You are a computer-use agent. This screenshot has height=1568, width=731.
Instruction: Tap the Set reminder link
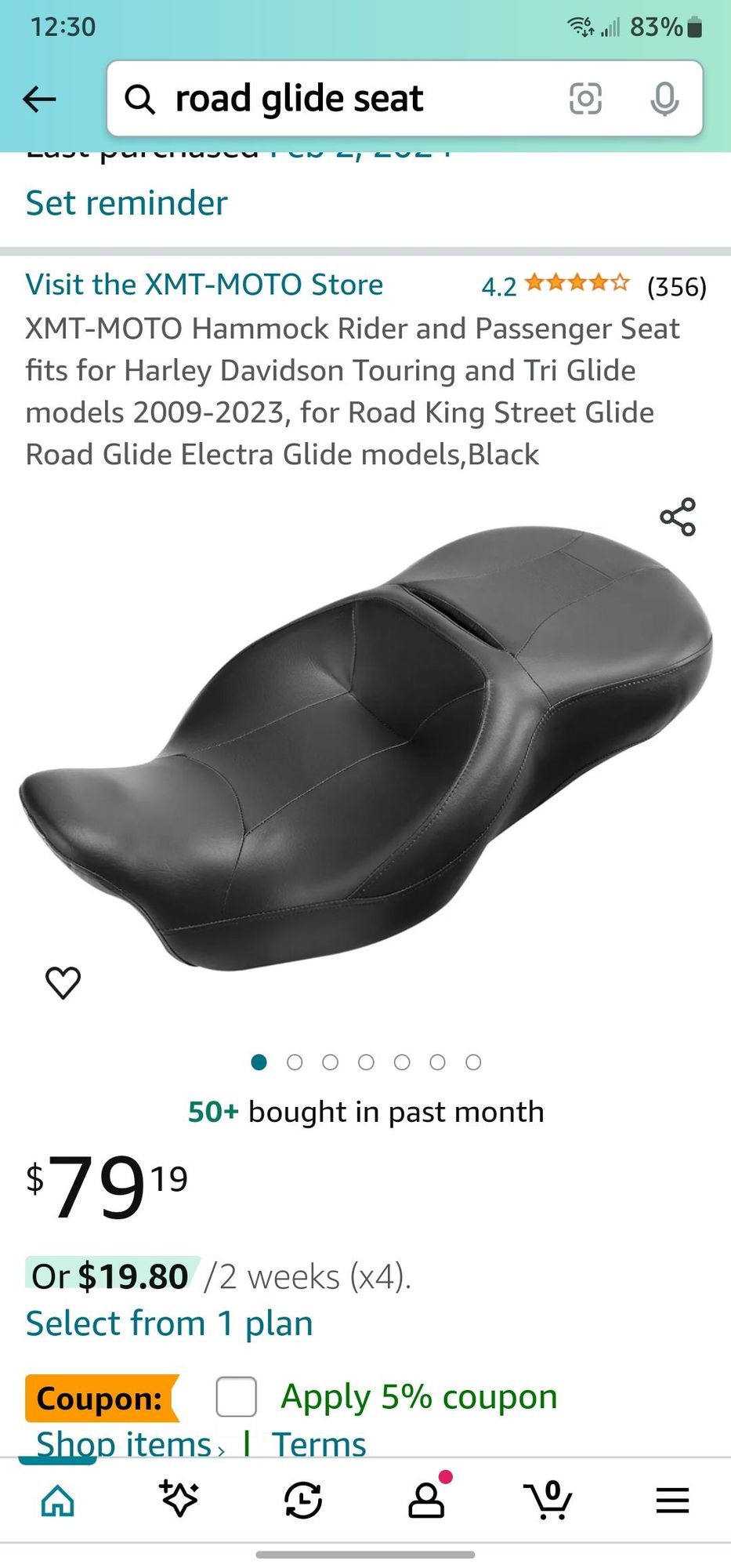pyautogui.click(x=126, y=203)
